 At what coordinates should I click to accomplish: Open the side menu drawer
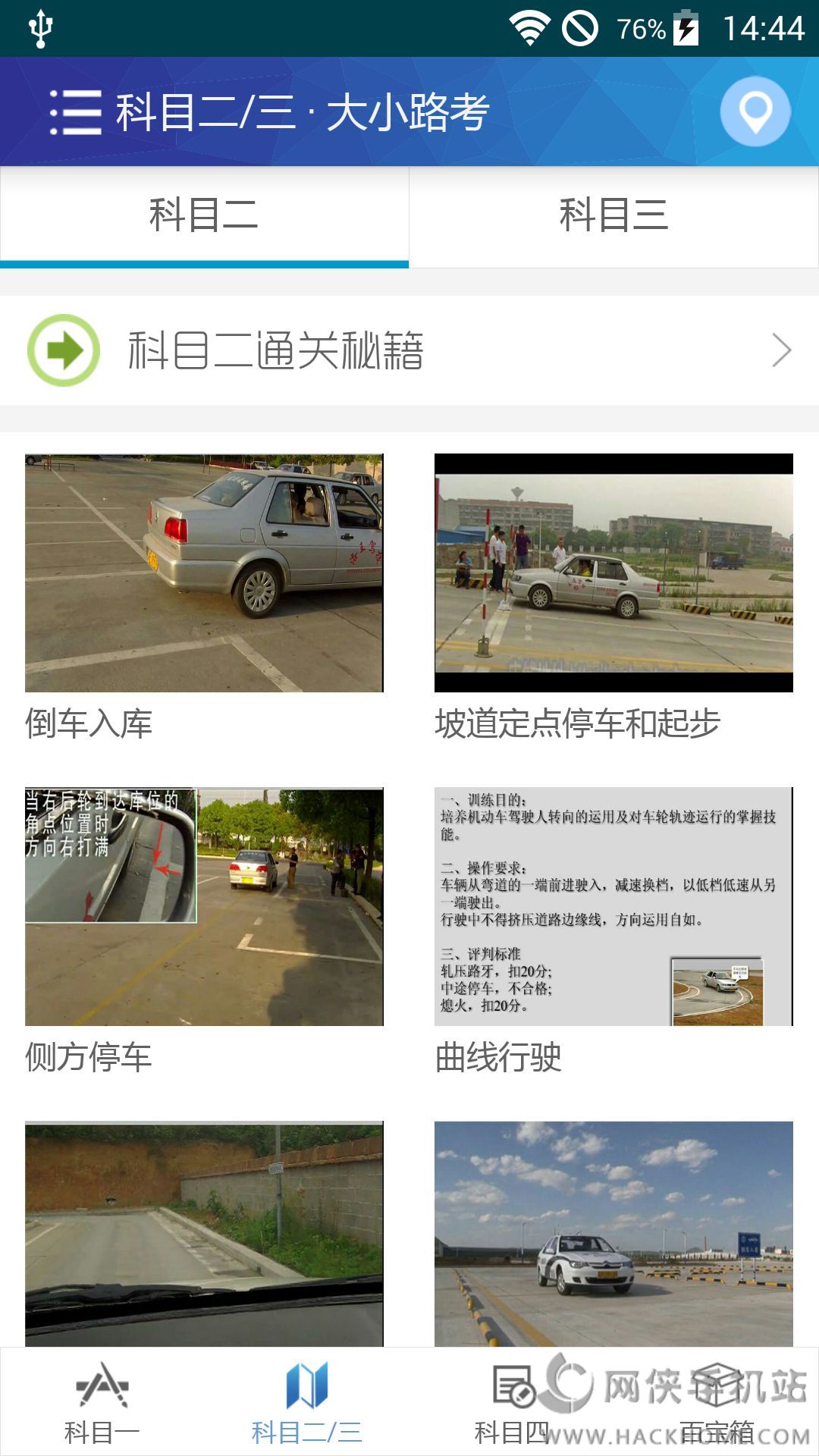75,112
